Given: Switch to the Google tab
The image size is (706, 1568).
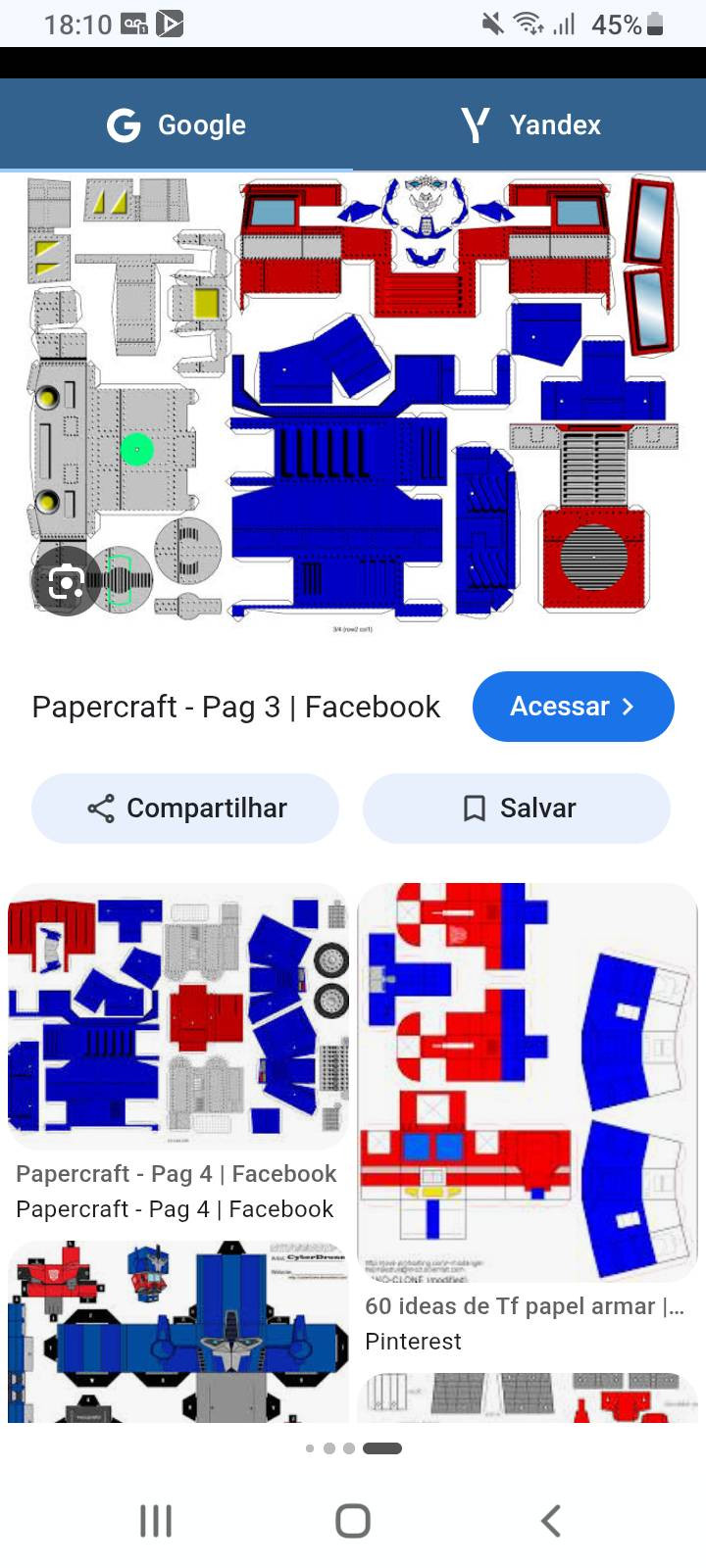Looking at the screenshot, I should (x=176, y=124).
